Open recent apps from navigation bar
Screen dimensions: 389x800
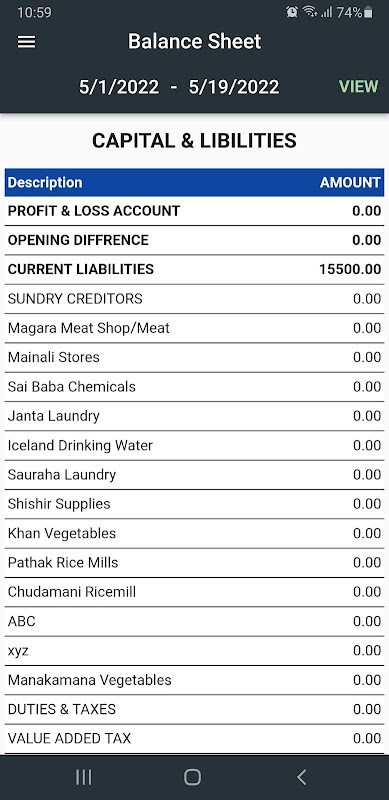pos(84,777)
